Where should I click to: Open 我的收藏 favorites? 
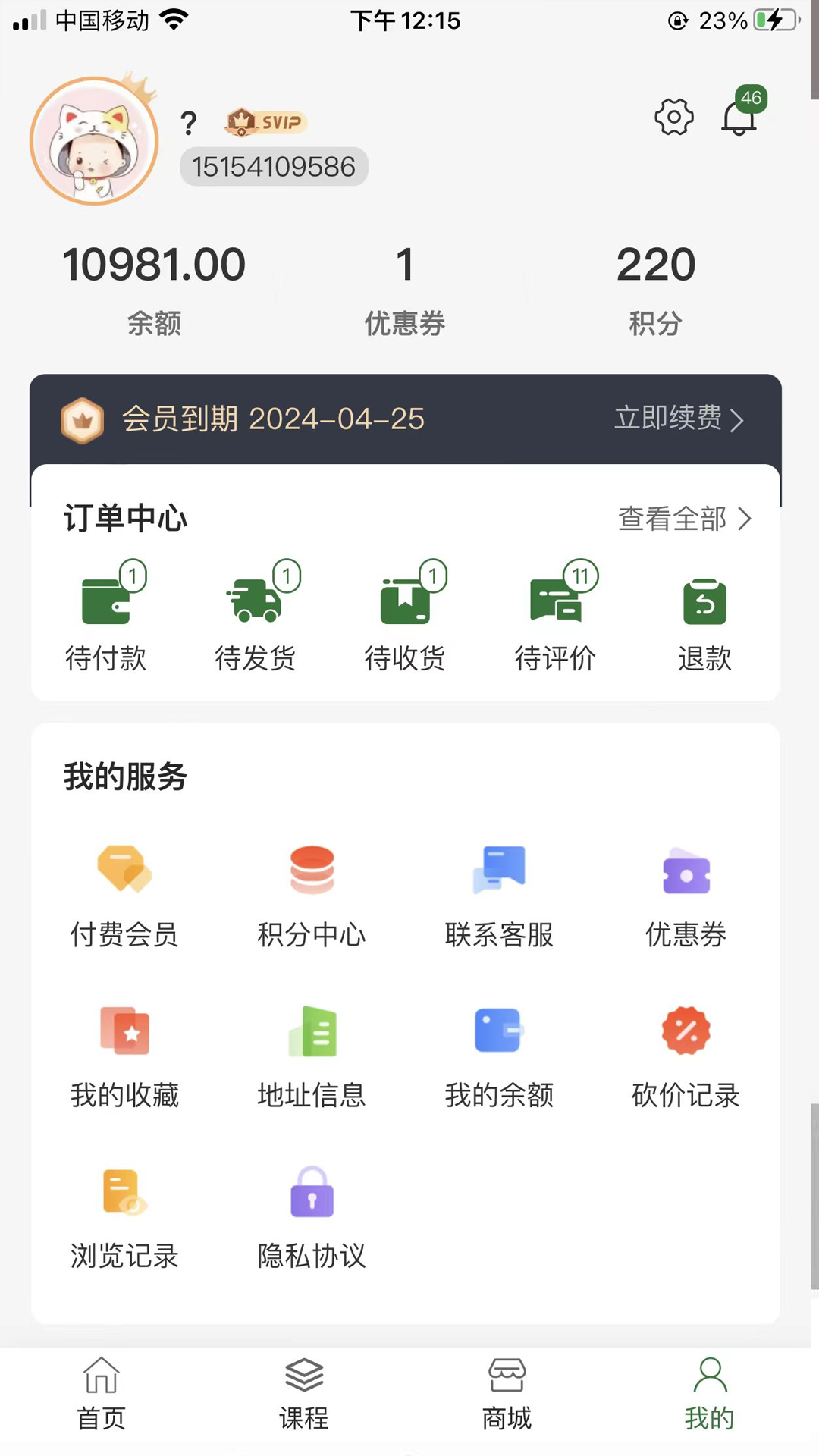click(x=124, y=1056)
